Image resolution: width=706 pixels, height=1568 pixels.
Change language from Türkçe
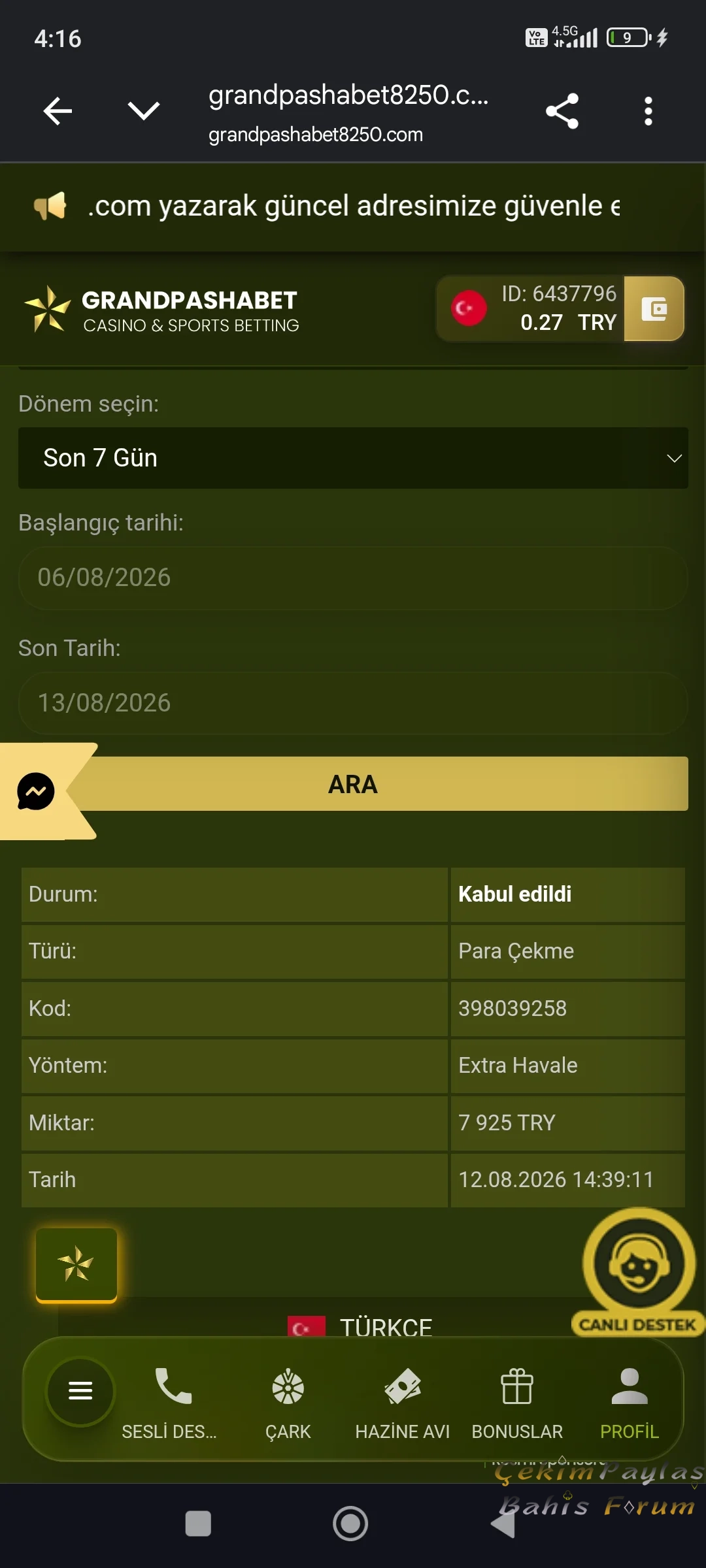point(360,1326)
